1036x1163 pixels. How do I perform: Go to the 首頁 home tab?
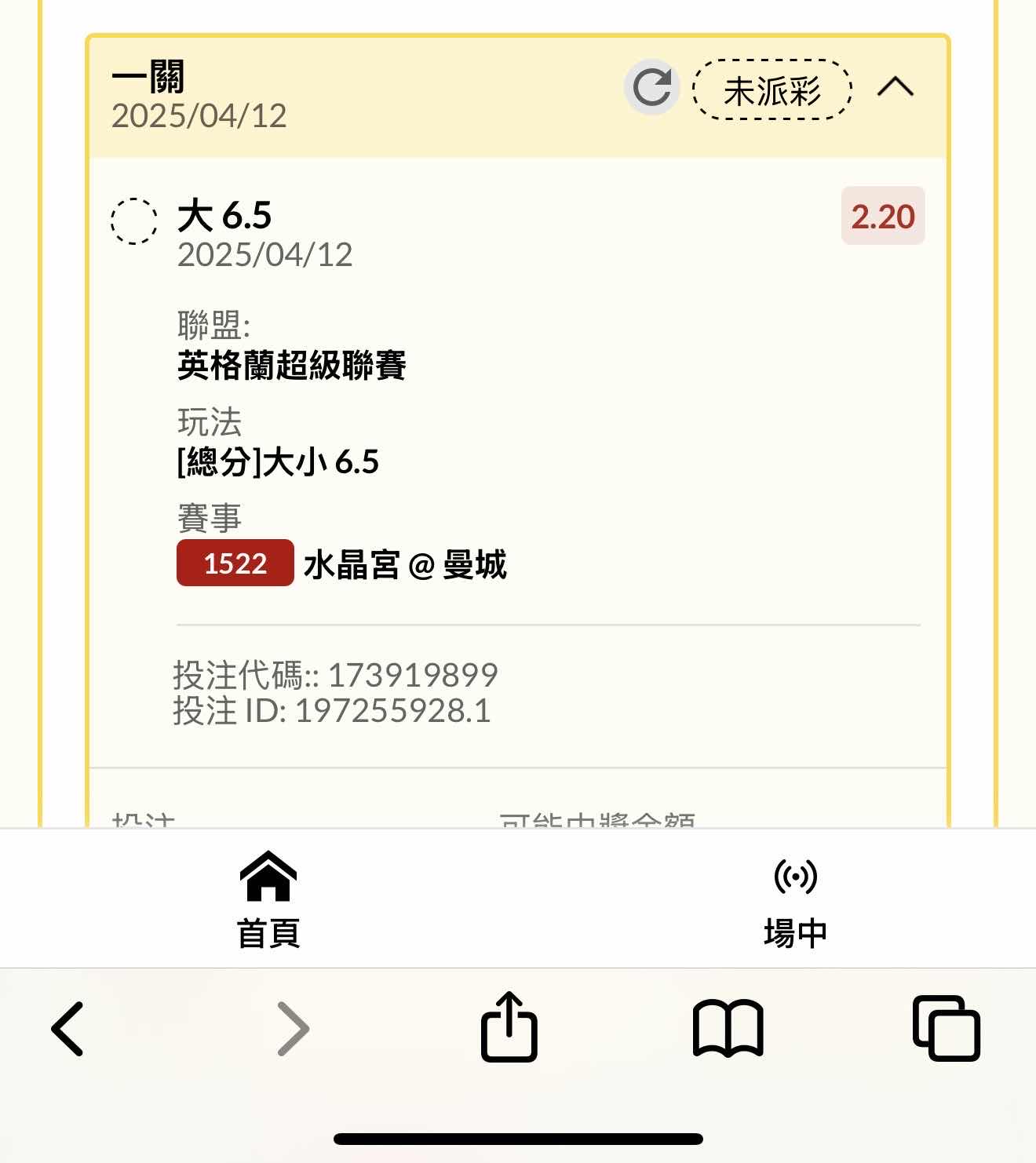pos(268,899)
